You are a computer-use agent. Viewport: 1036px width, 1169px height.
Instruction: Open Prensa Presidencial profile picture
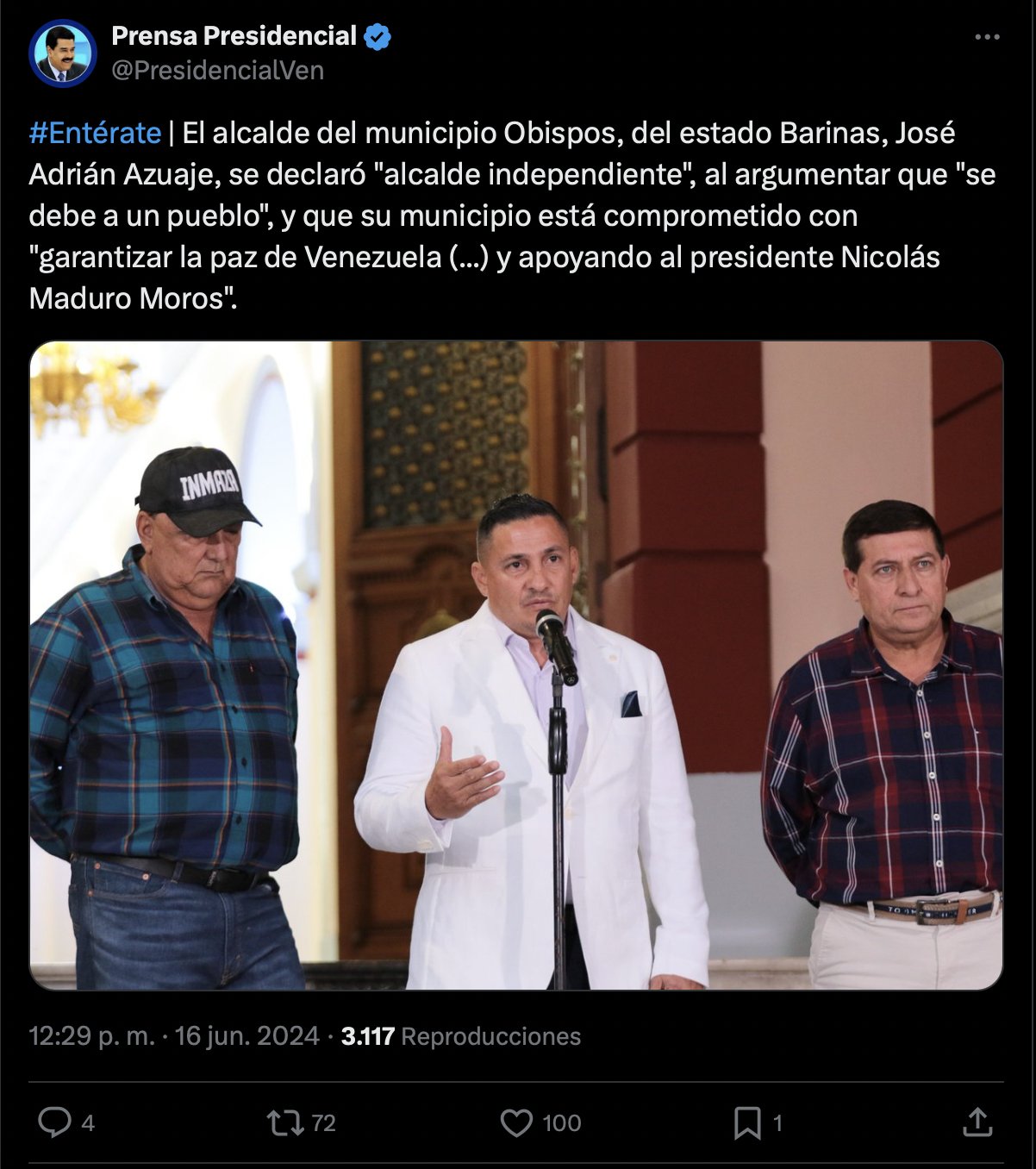click(62, 53)
